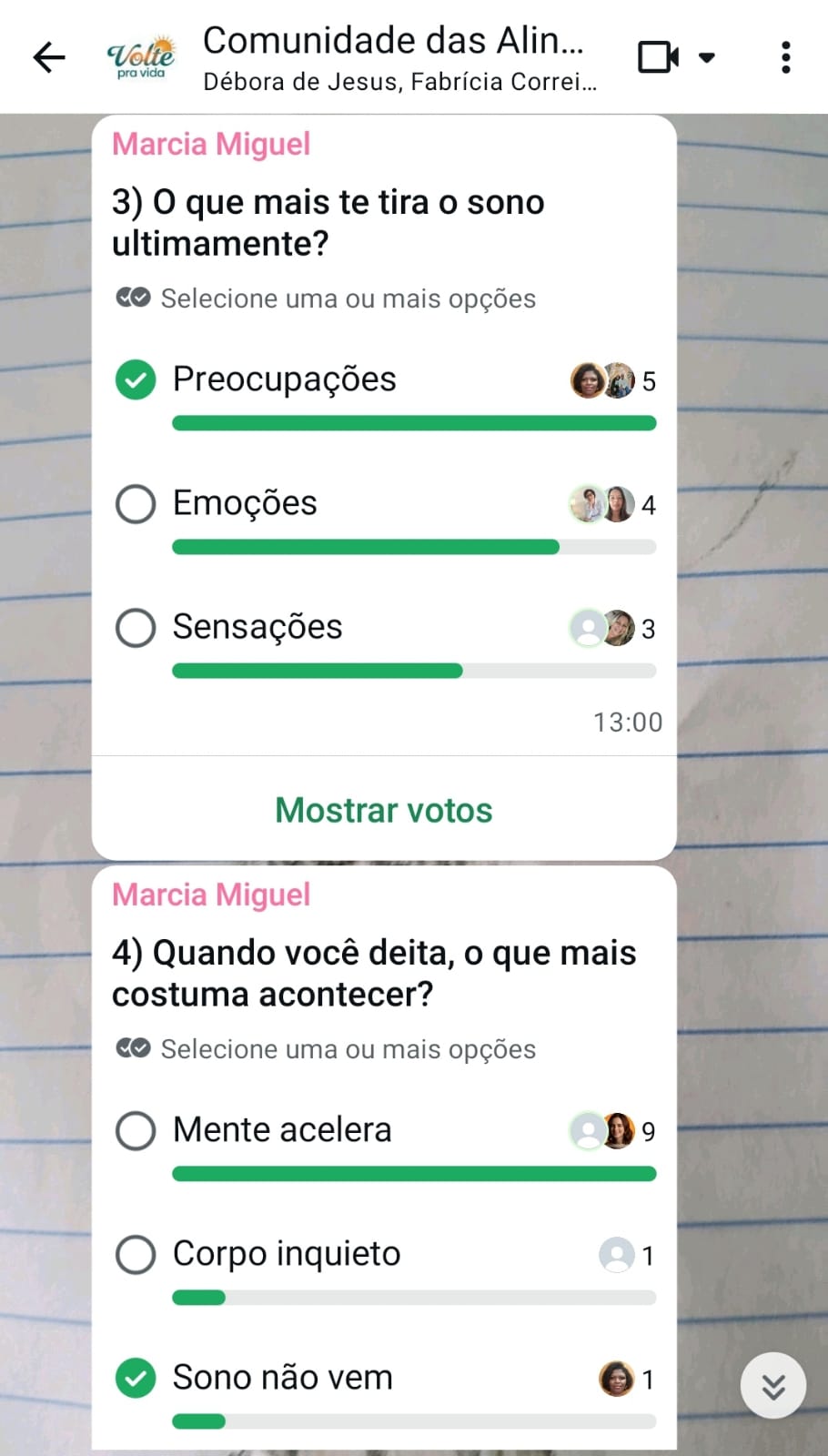Image resolution: width=828 pixels, height=1456 pixels.
Task: Vote for Corpo inquieto
Action: coord(136,1254)
